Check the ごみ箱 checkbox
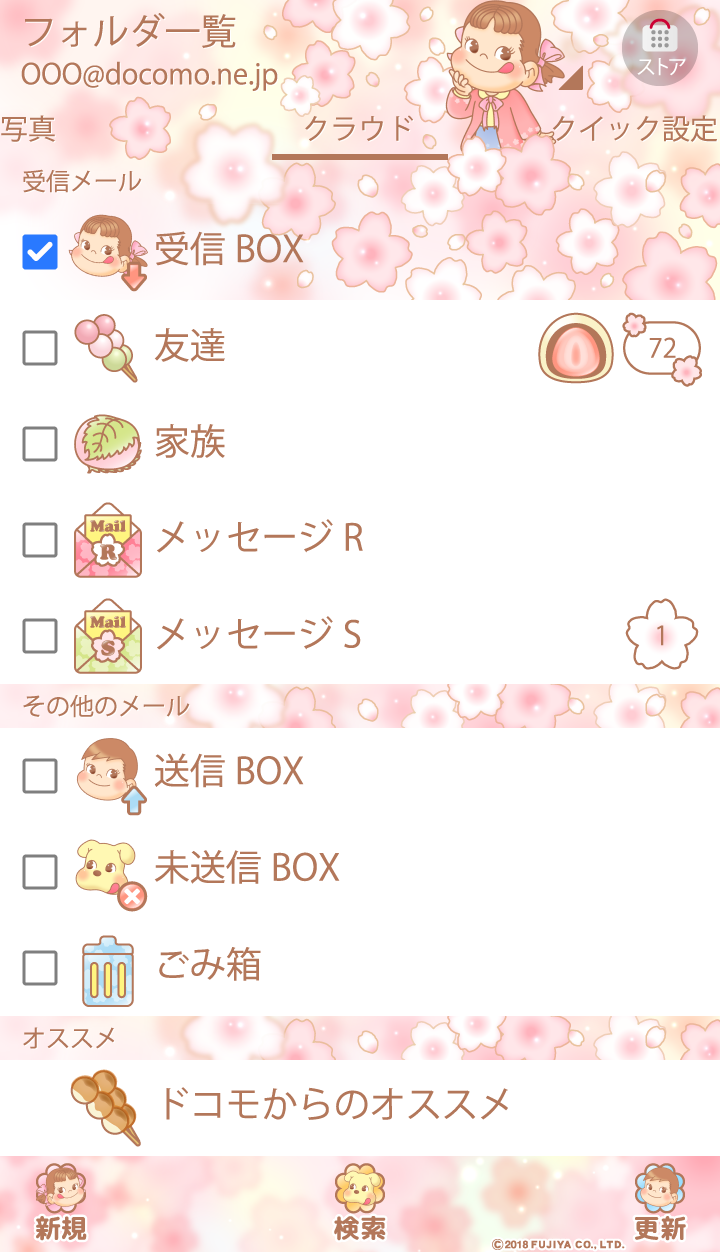The image size is (720, 1252). [x=40, y=967]
